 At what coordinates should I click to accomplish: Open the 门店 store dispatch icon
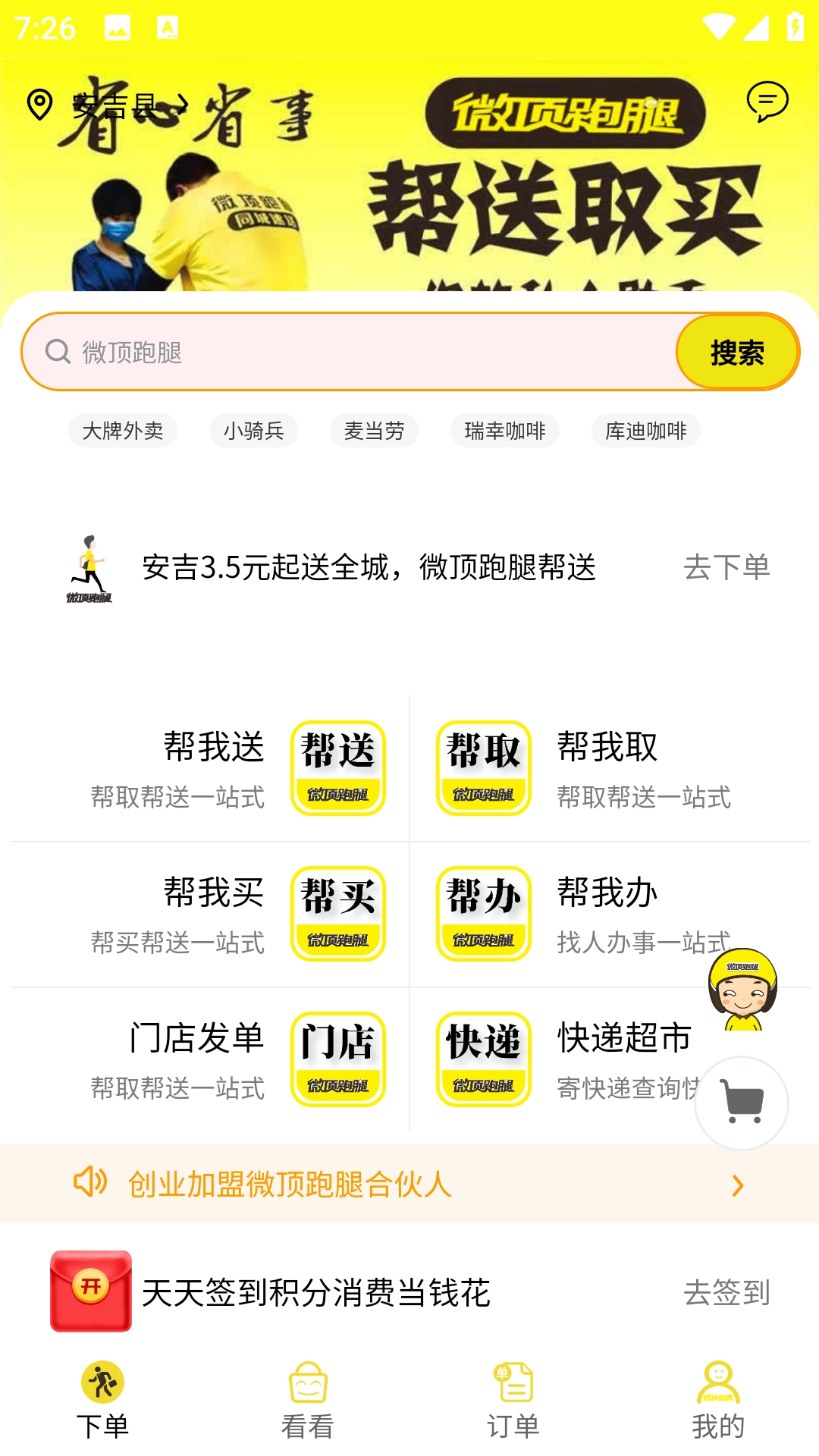click(x=338, y=1059)
